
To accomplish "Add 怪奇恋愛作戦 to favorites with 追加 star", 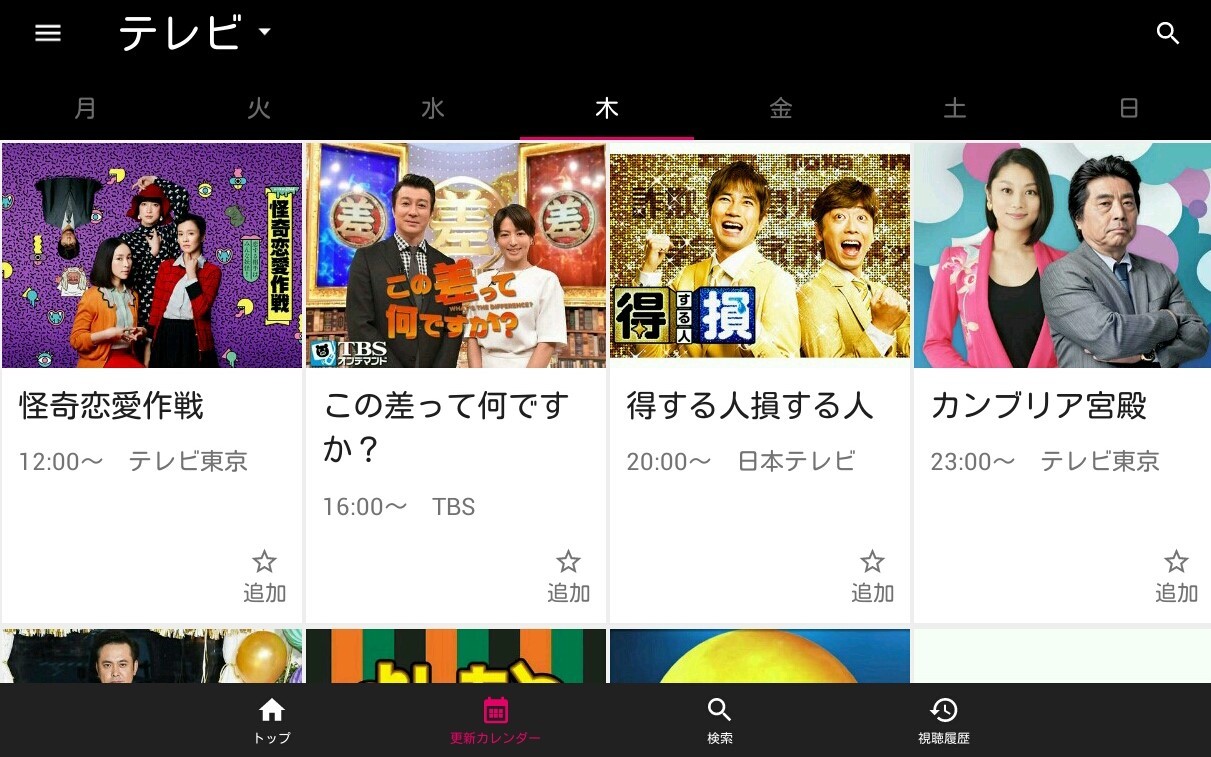I will [x=265, y=576].
